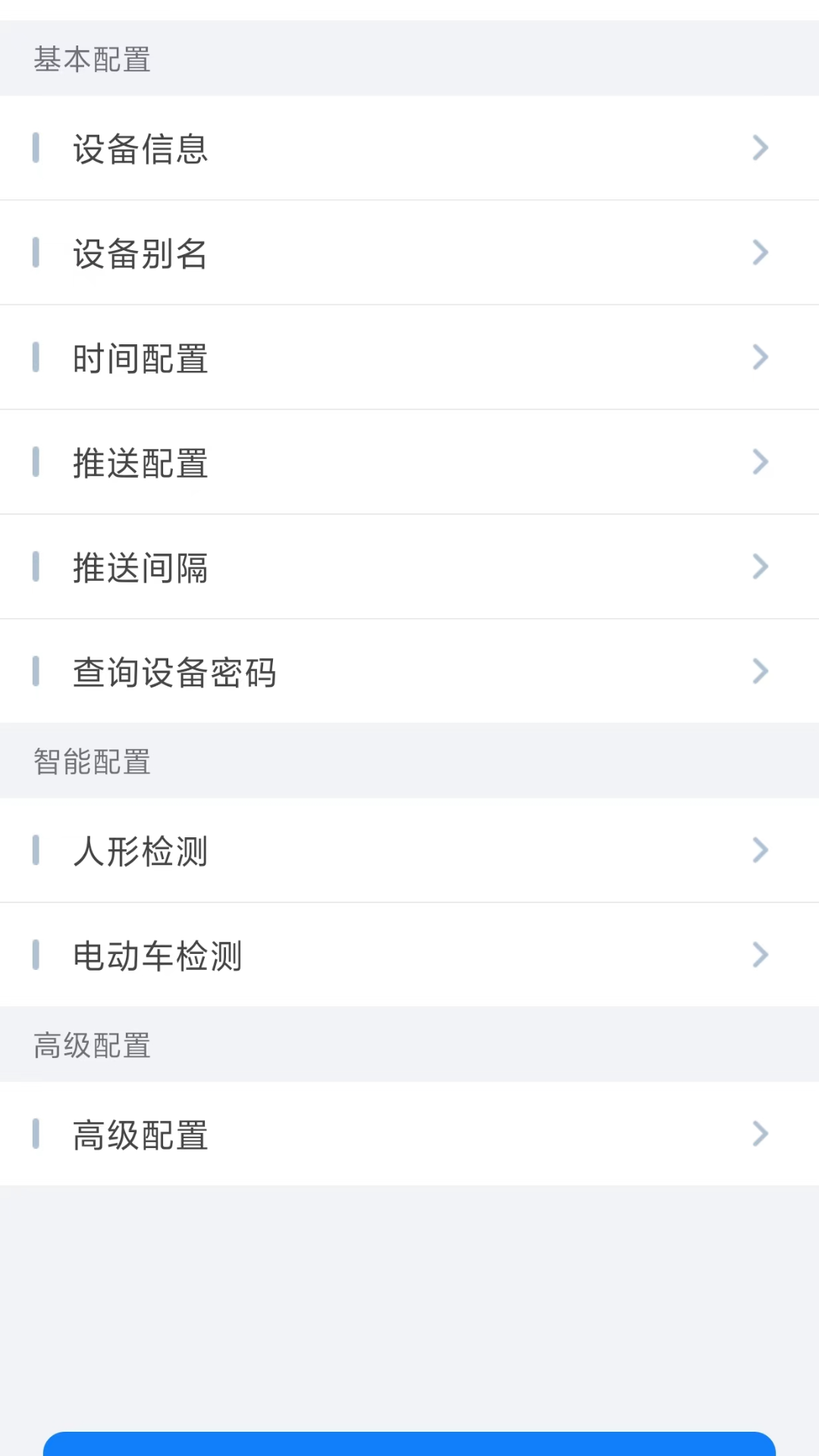Image resolution: width=819 pixels, height=1456 pixels.
Task: Expand 推送配置 via its chevron arrow
Action: pos(759,462)
